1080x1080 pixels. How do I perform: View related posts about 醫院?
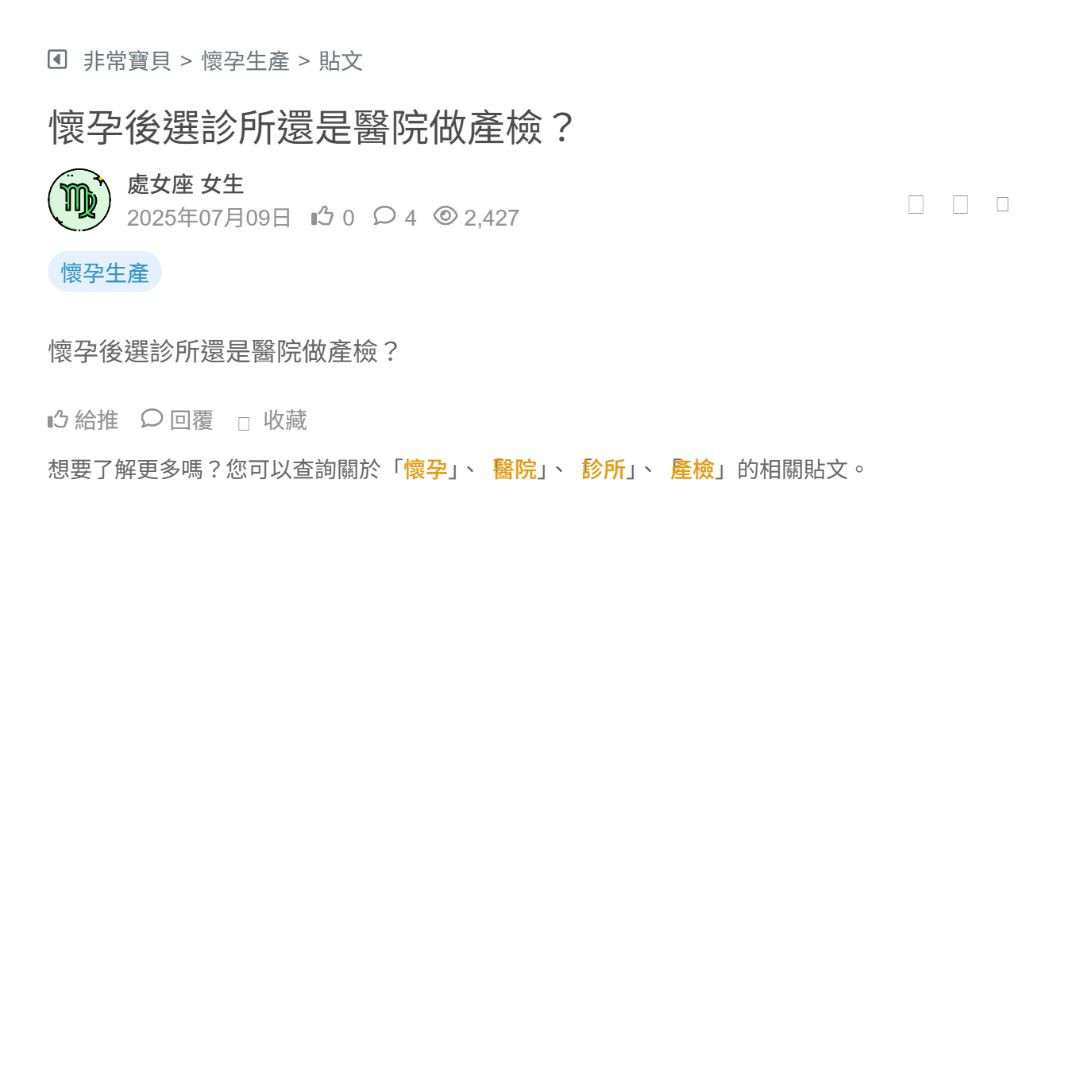[515, 469]
